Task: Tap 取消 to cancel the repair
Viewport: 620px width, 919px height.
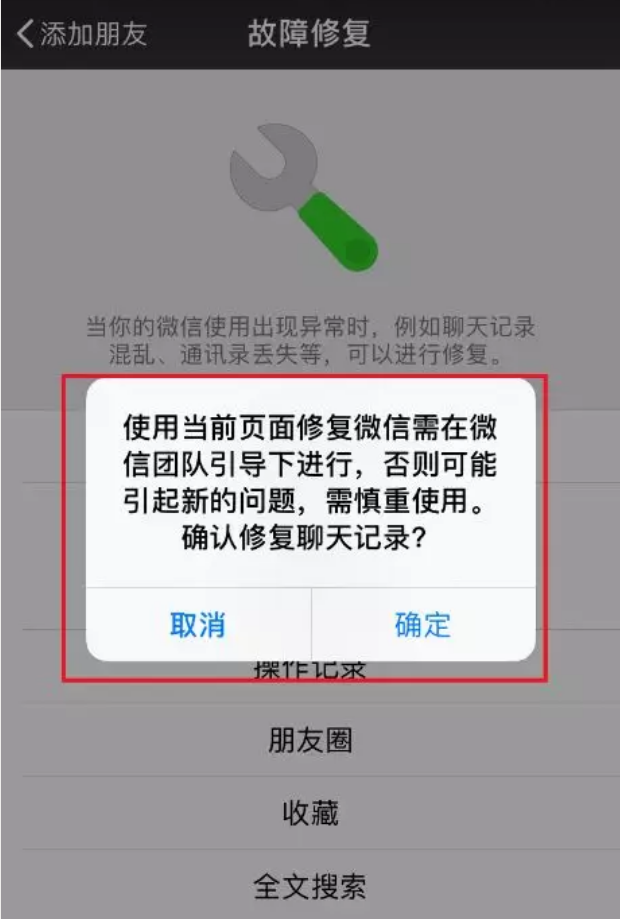Action: (x=198, y=625)
